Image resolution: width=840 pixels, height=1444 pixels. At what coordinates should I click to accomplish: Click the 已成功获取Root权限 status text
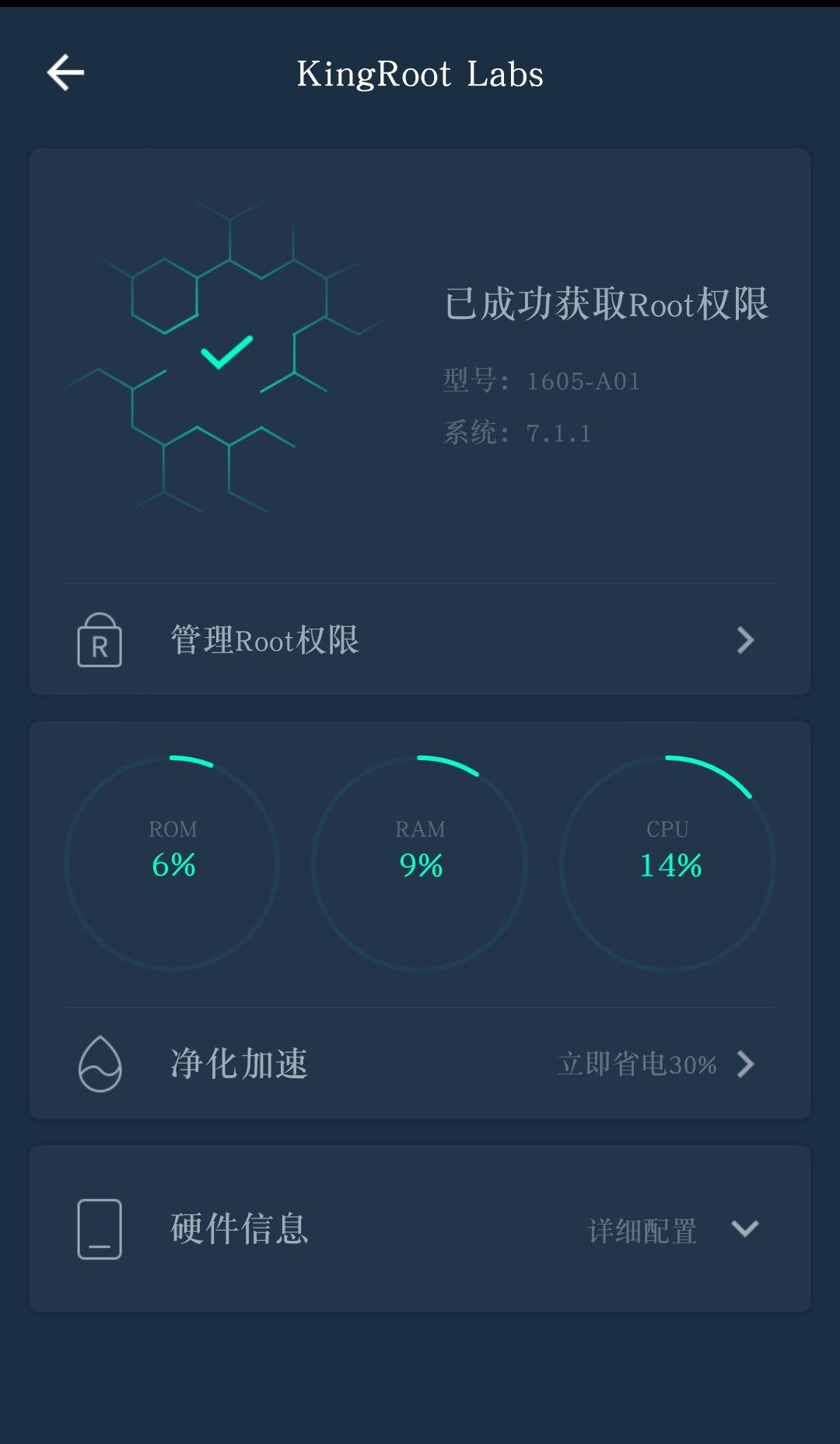coord(607,305)
